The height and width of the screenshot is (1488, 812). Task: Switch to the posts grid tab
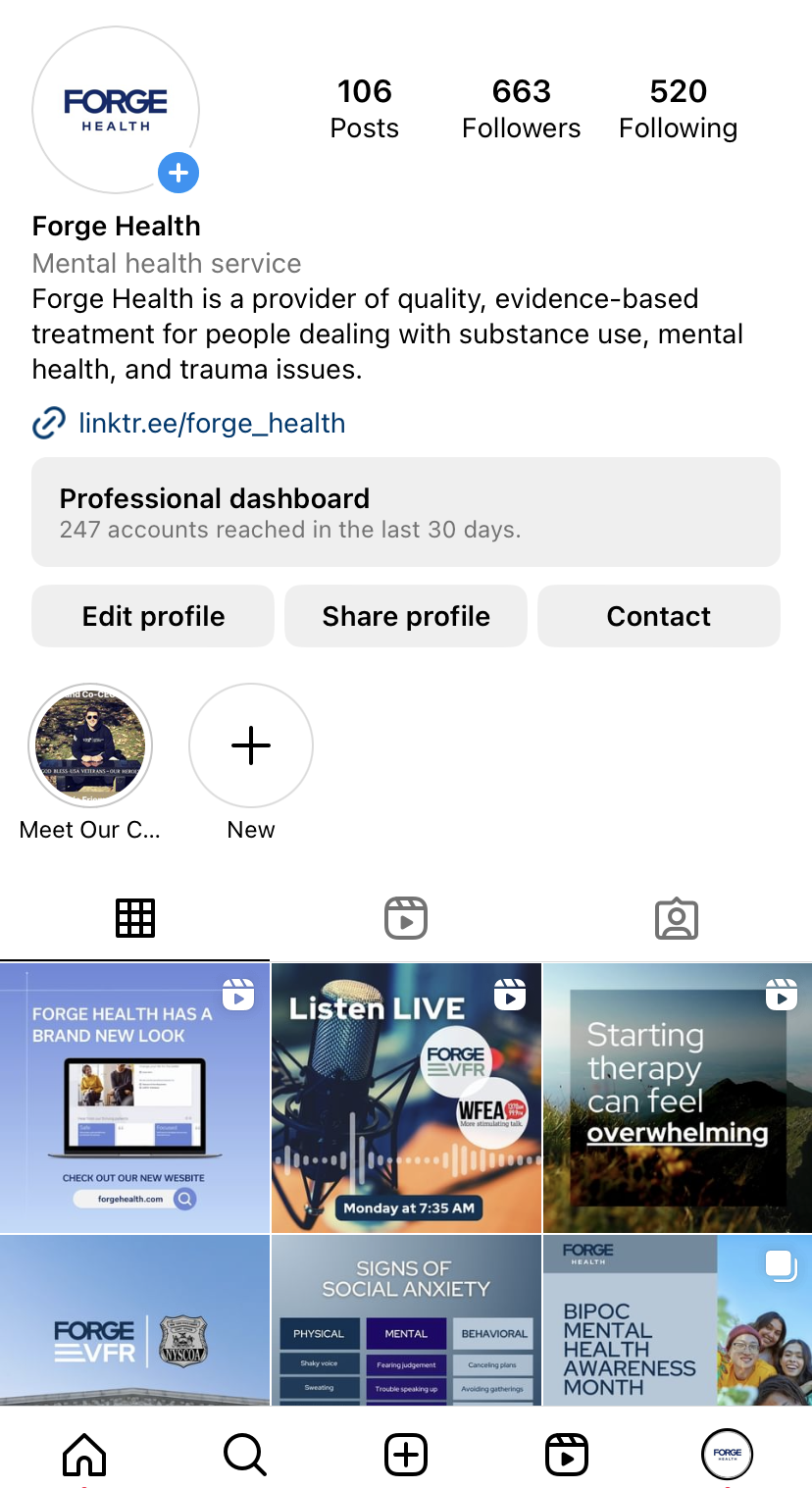coord(135,917)
